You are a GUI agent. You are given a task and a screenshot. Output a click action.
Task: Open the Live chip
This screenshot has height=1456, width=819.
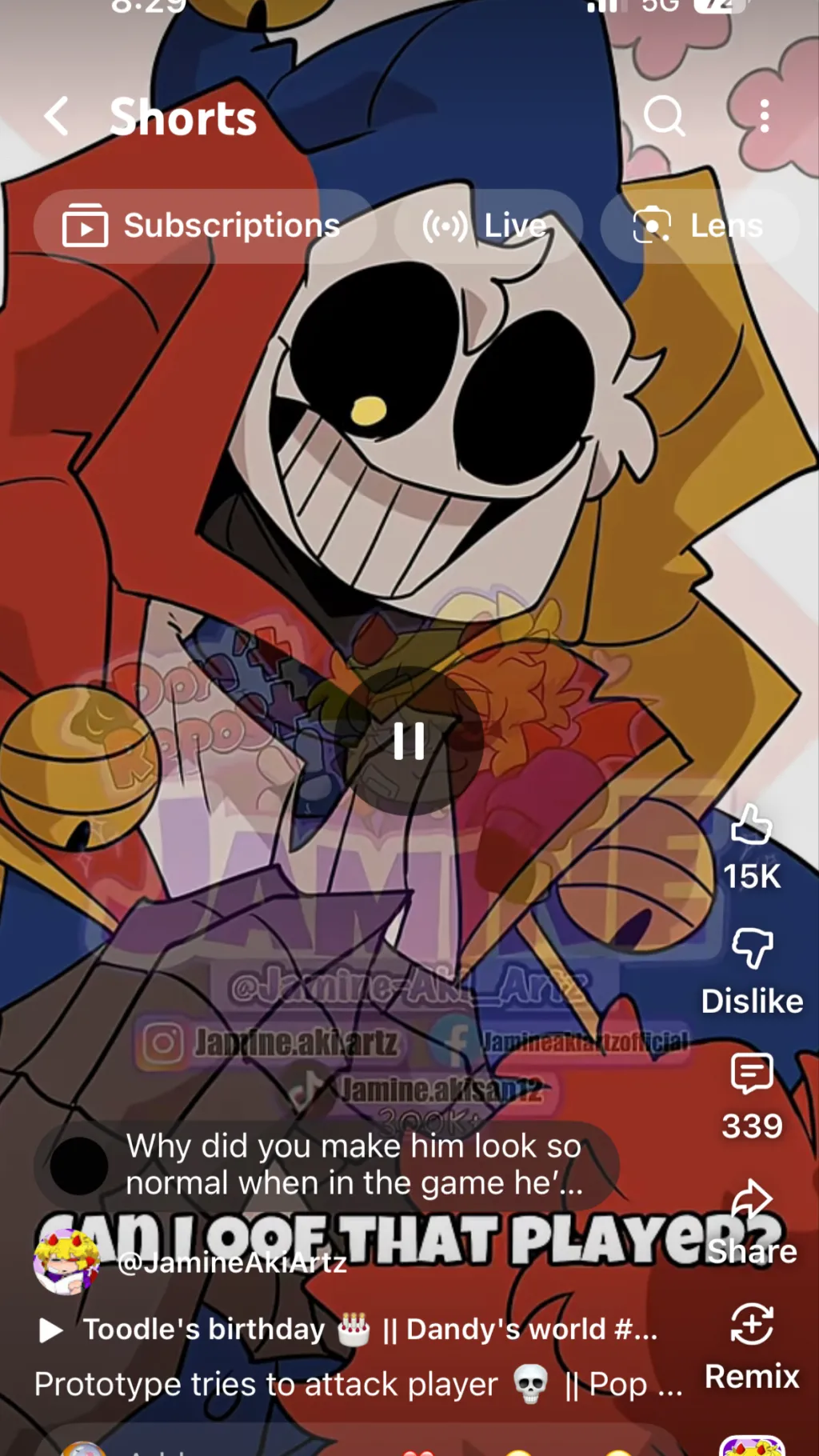[486, 226]
